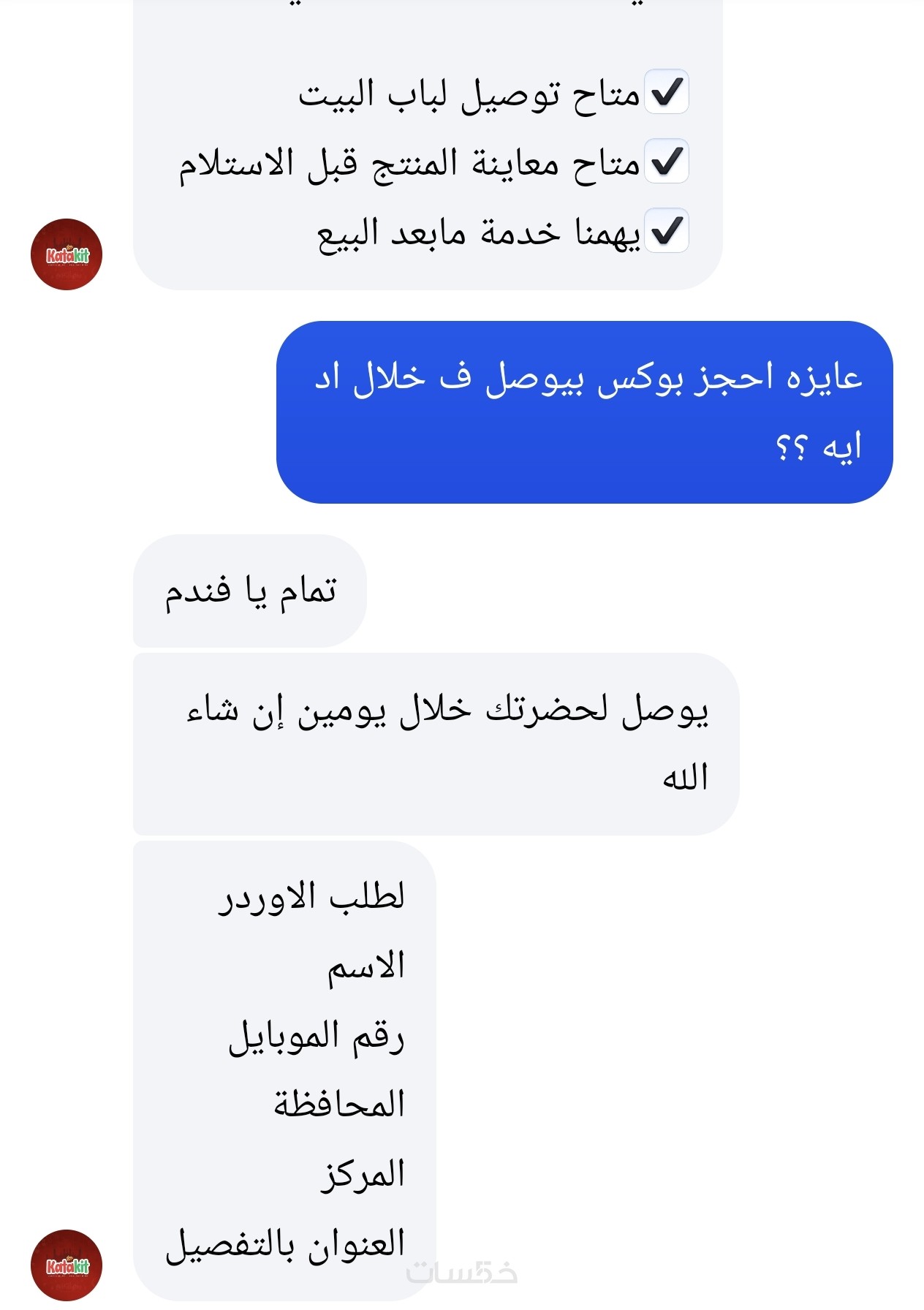Open Katakit avatar beside the order details message
Screen dimensions: 924x1310
click(67, 1265)
